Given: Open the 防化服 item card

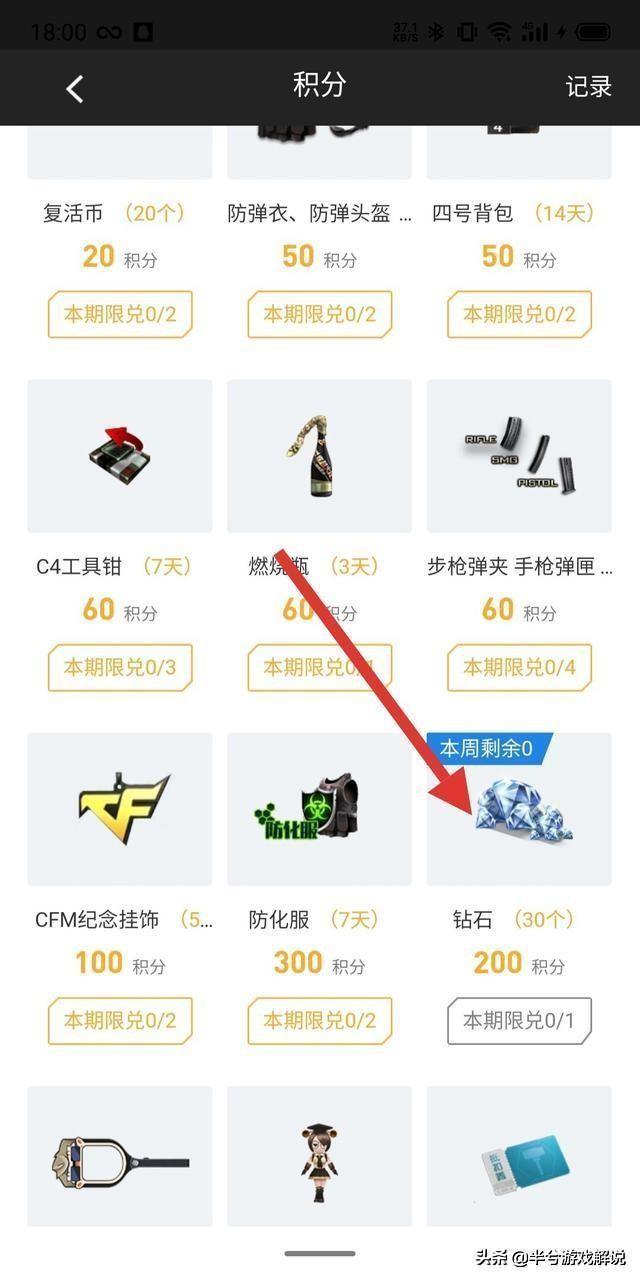Looking at the screenshot, I should [319, 809].
